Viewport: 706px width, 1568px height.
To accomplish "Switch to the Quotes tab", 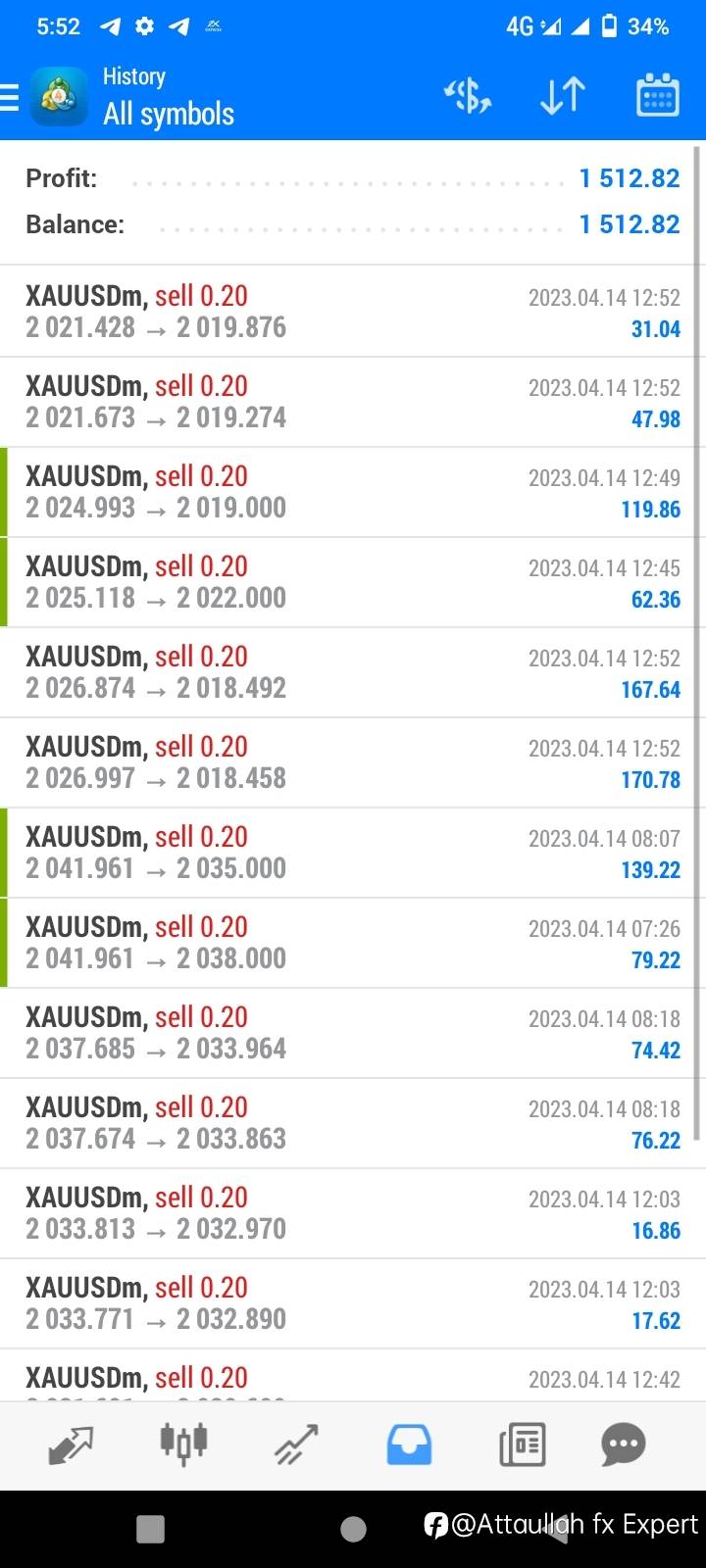I will click(x=71, y=1445).
